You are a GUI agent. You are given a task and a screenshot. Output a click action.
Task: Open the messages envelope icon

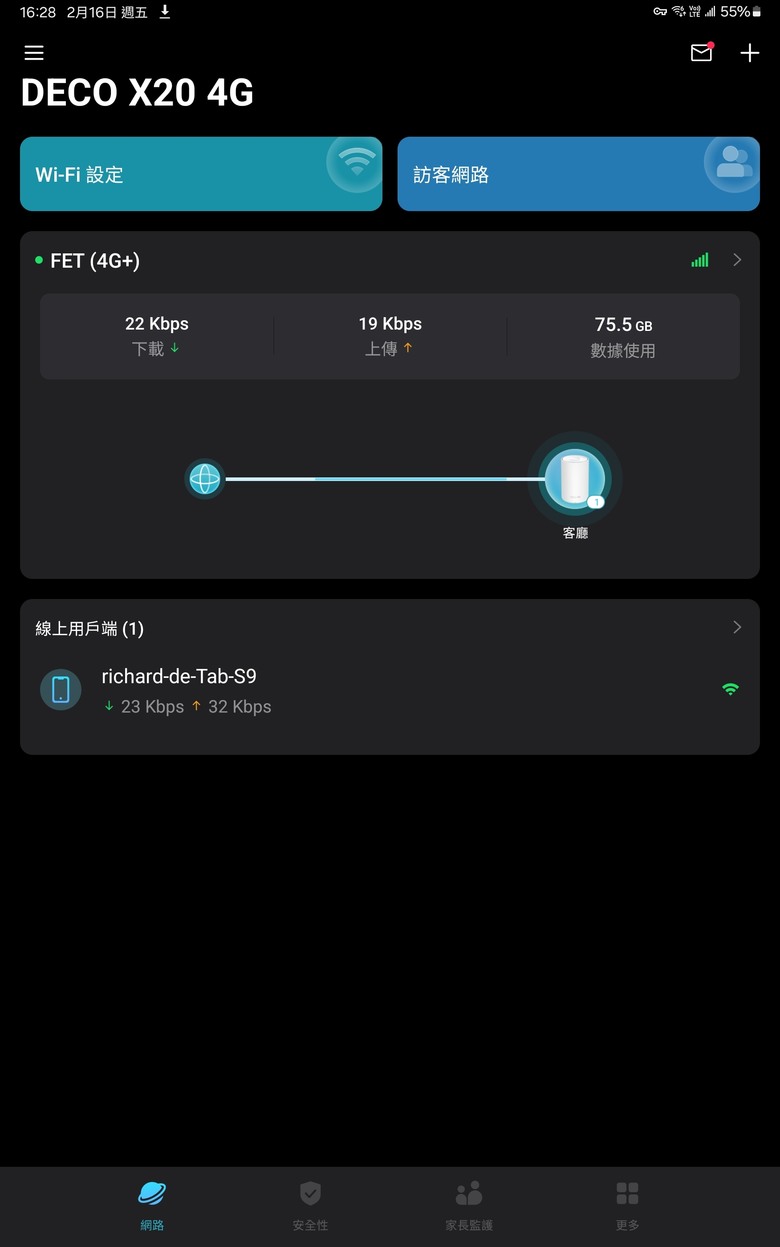point(702,53)
